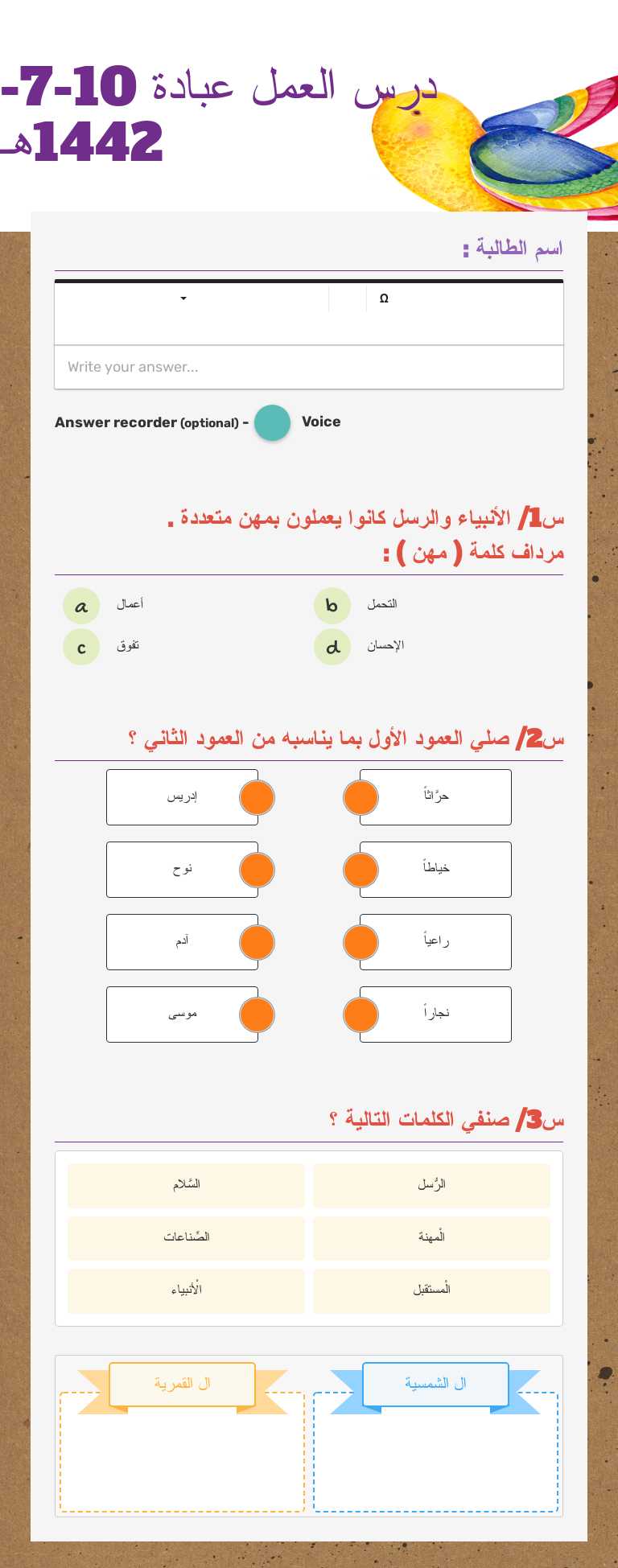Select the connector dot next to نوح
This screenshot has height=1568, width=618.
pyautogui.click(x=257, y=870)
